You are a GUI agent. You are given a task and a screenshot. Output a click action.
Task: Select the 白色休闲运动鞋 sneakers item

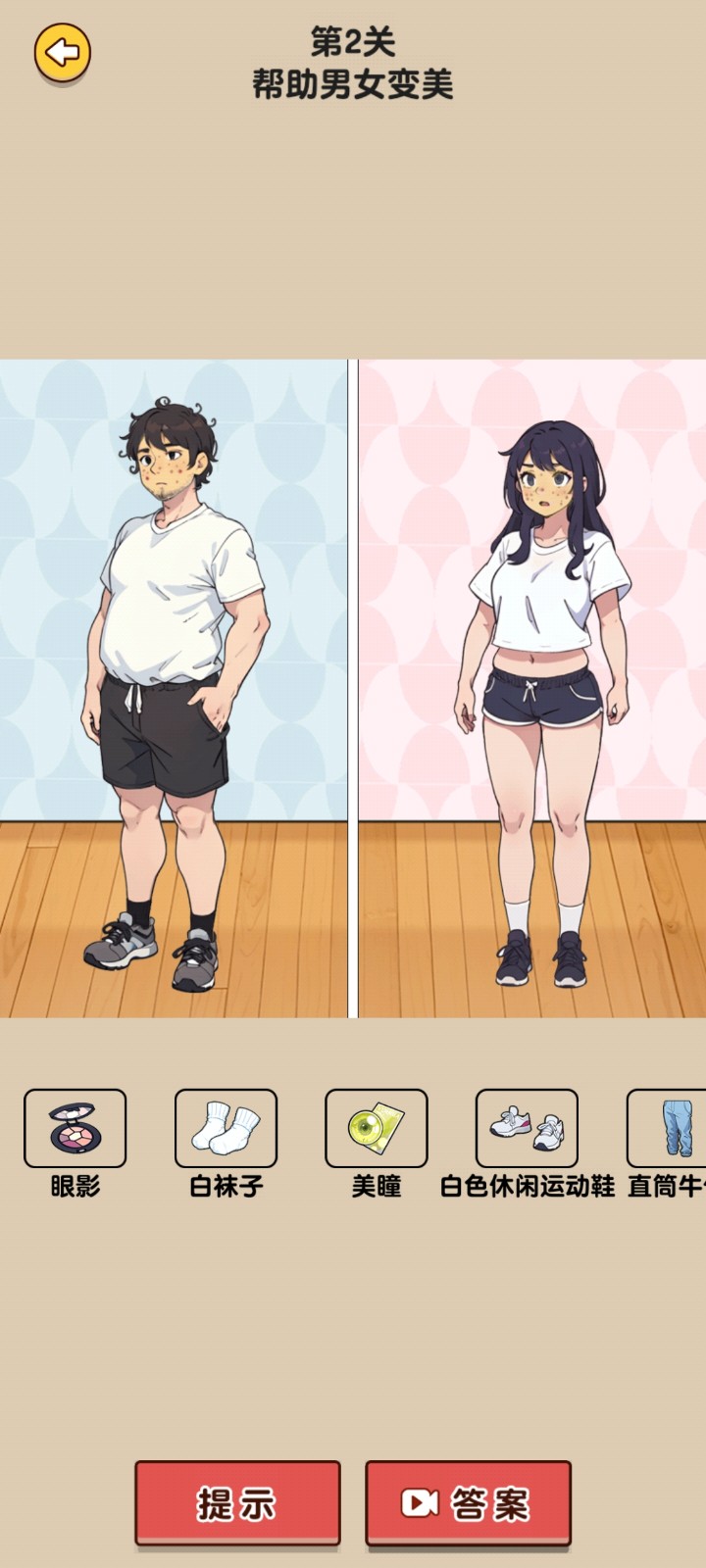[527, 1128]
